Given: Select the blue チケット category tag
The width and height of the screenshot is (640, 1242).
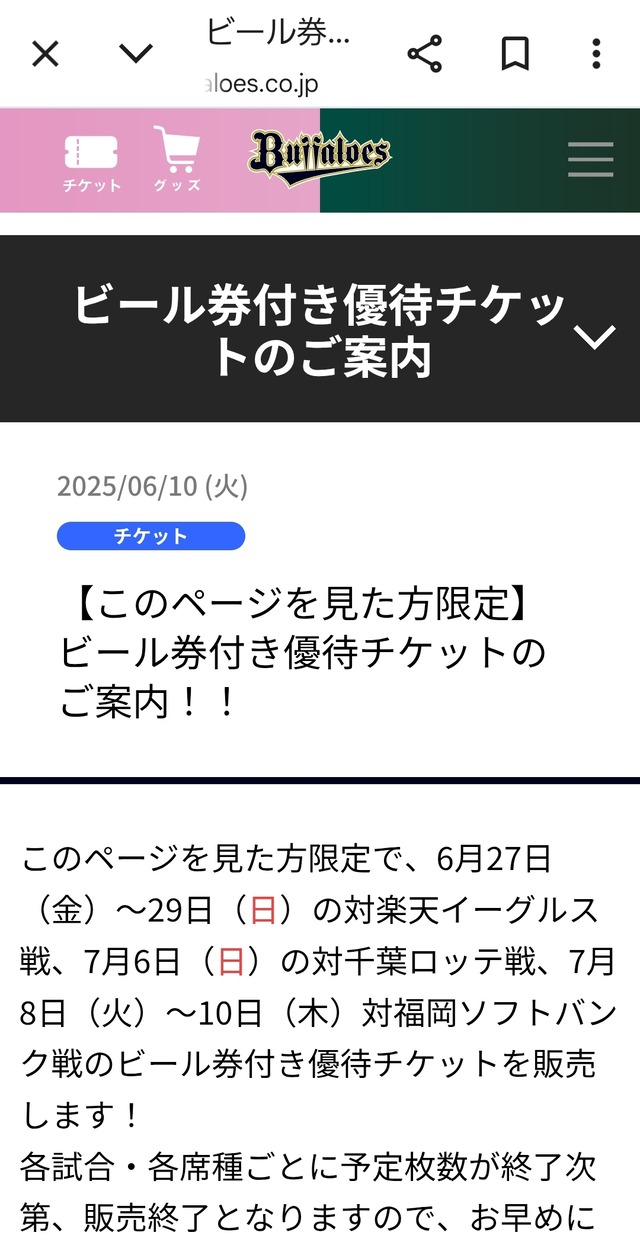Looking at the screenshot, I should [151, 536].
